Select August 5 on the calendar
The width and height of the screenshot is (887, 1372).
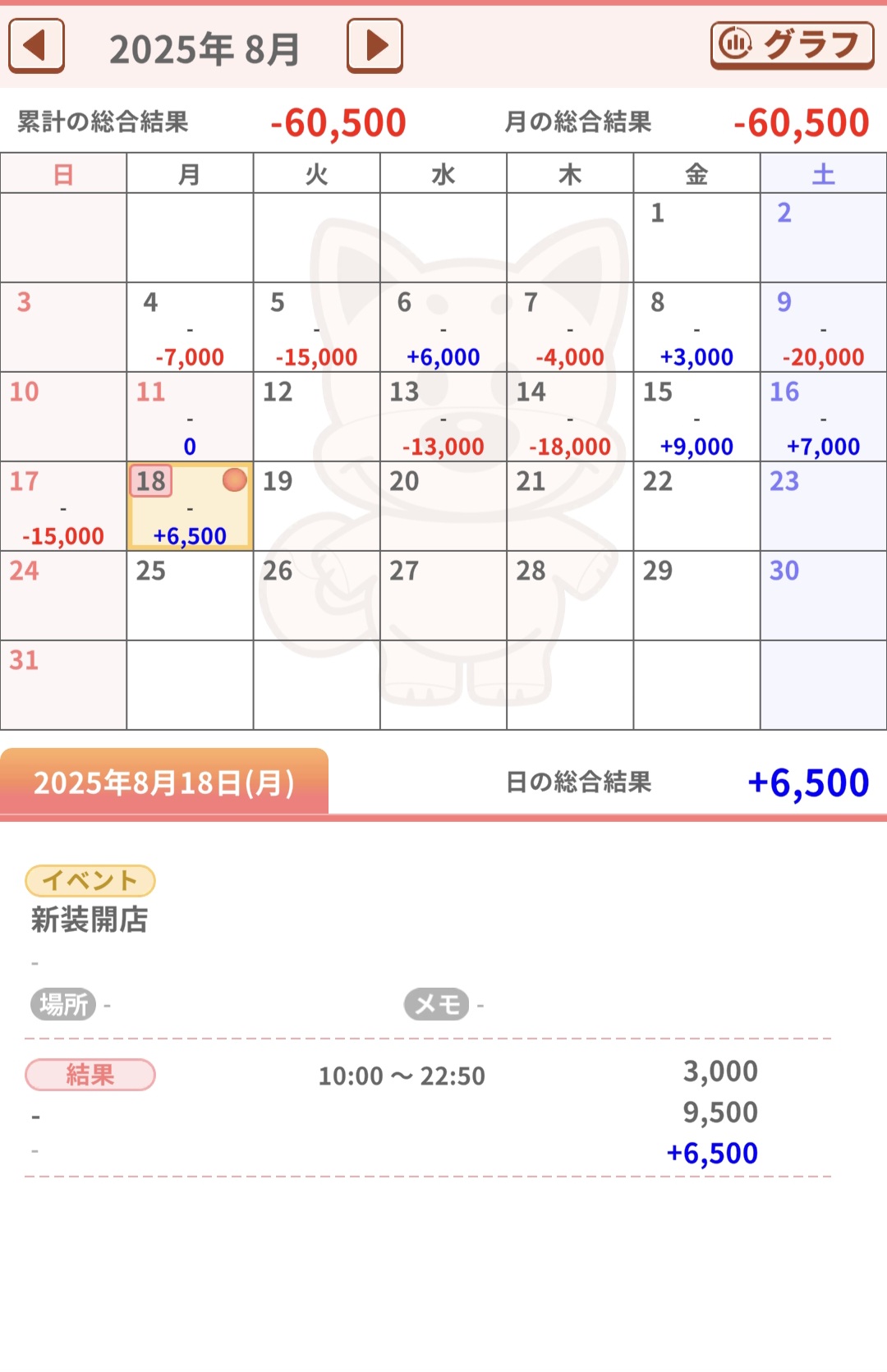(x=316, y=328)
